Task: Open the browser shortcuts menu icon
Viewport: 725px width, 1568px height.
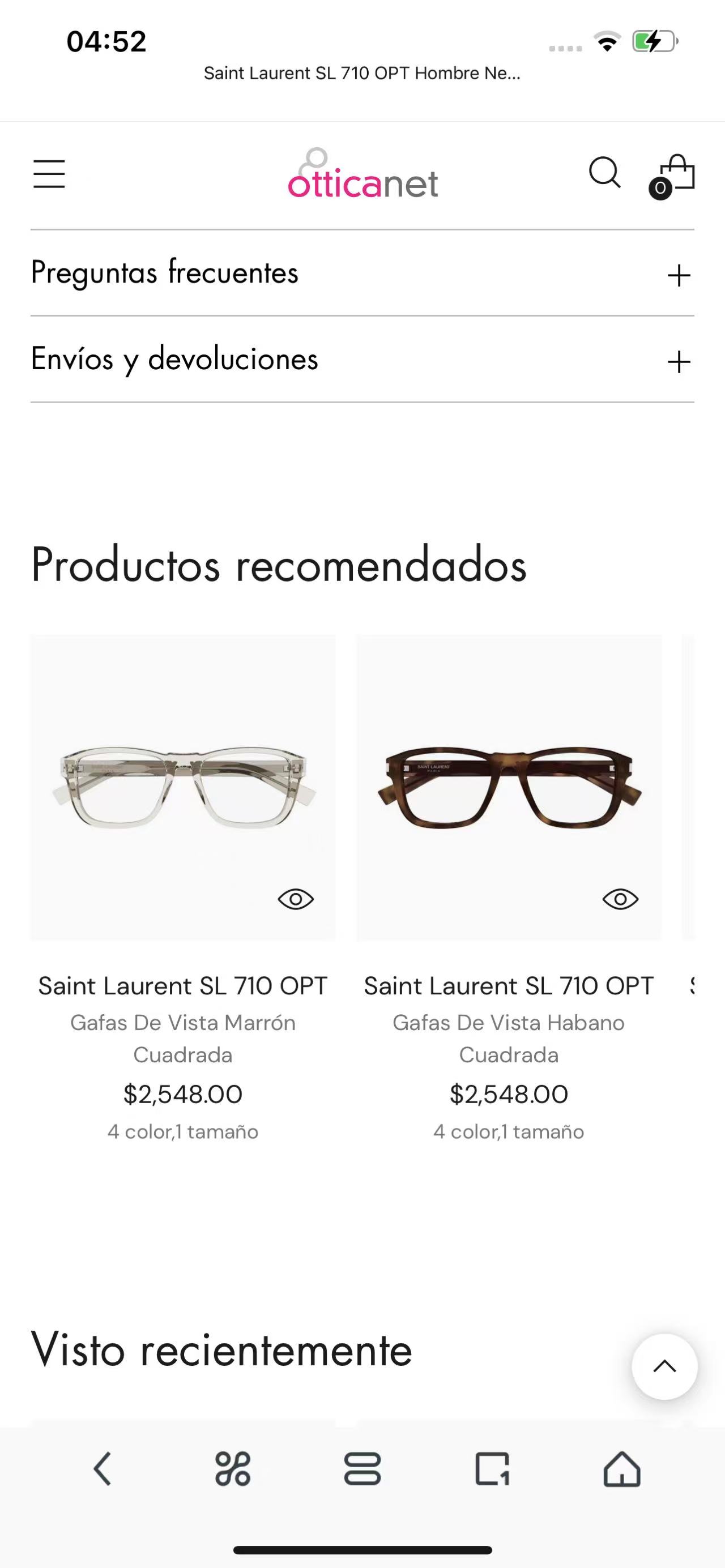Action: click(x=233, y=1469)
